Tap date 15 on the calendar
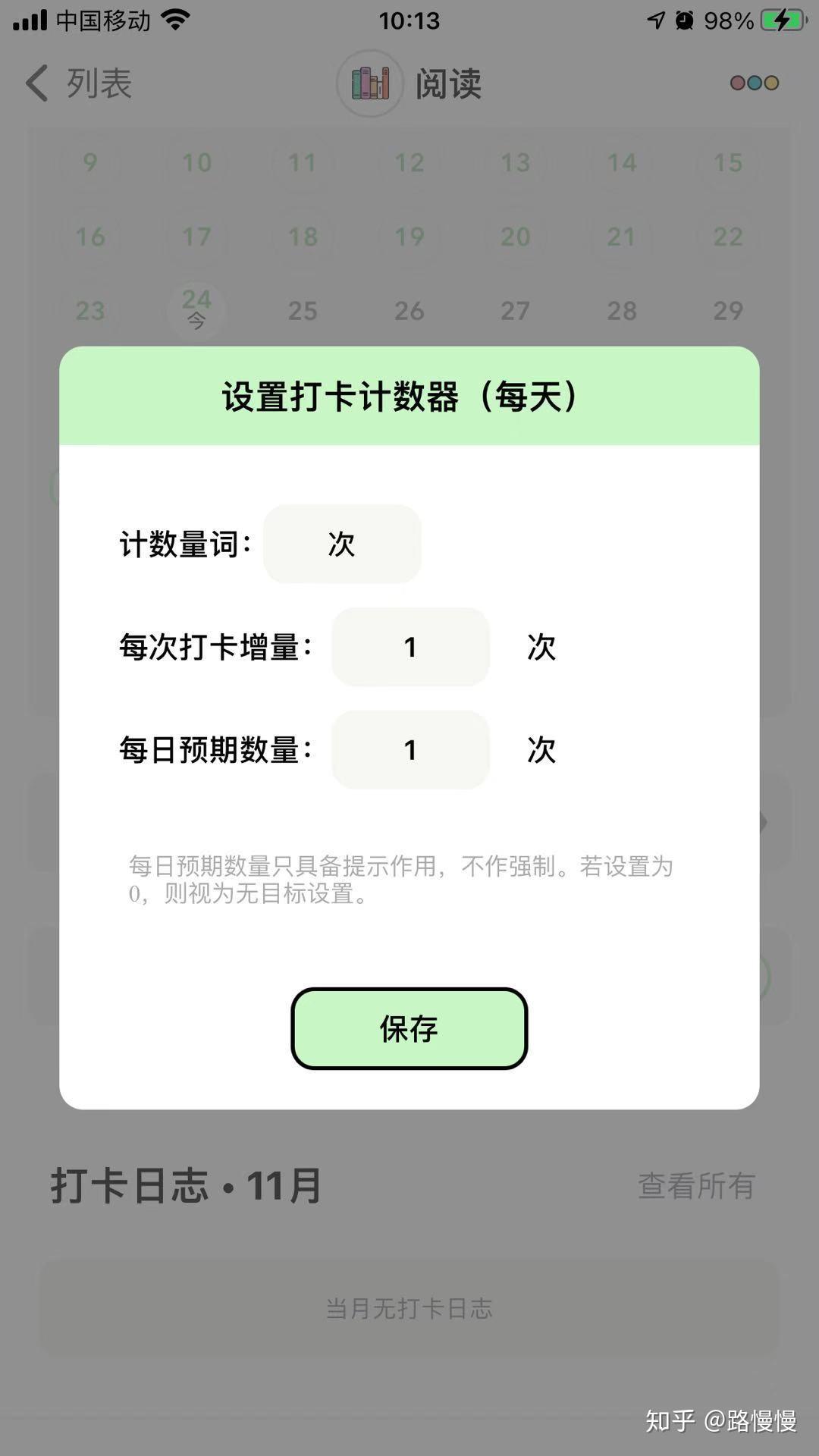Screen dimensions: 819x1456 point(728,163)
